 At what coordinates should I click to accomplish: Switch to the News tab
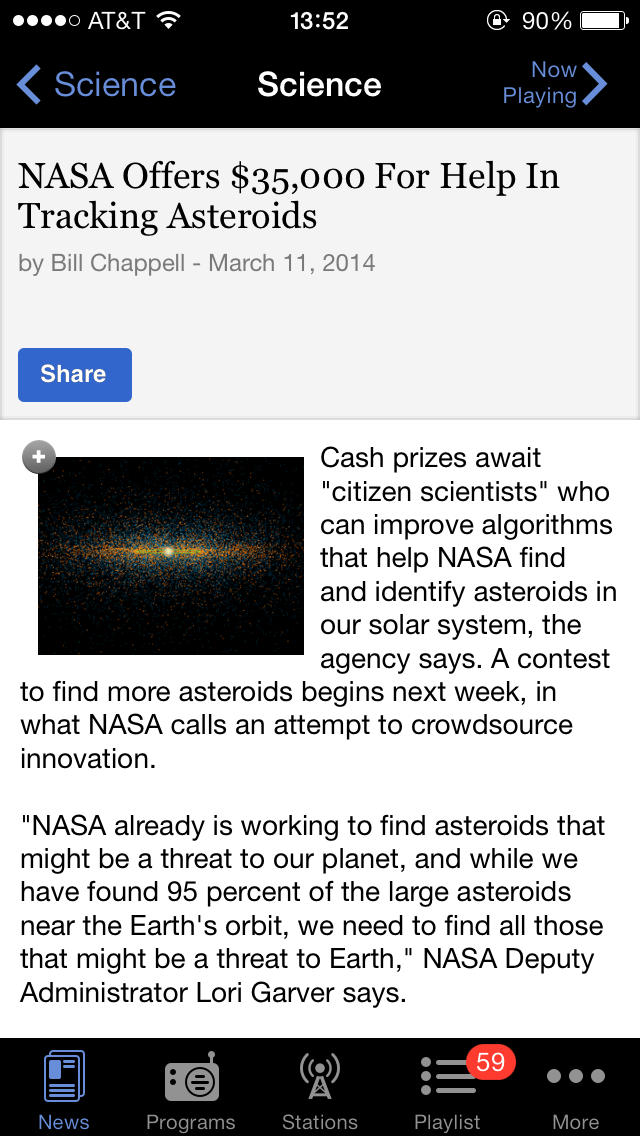pyautogui.click(x=64, y=1089)
